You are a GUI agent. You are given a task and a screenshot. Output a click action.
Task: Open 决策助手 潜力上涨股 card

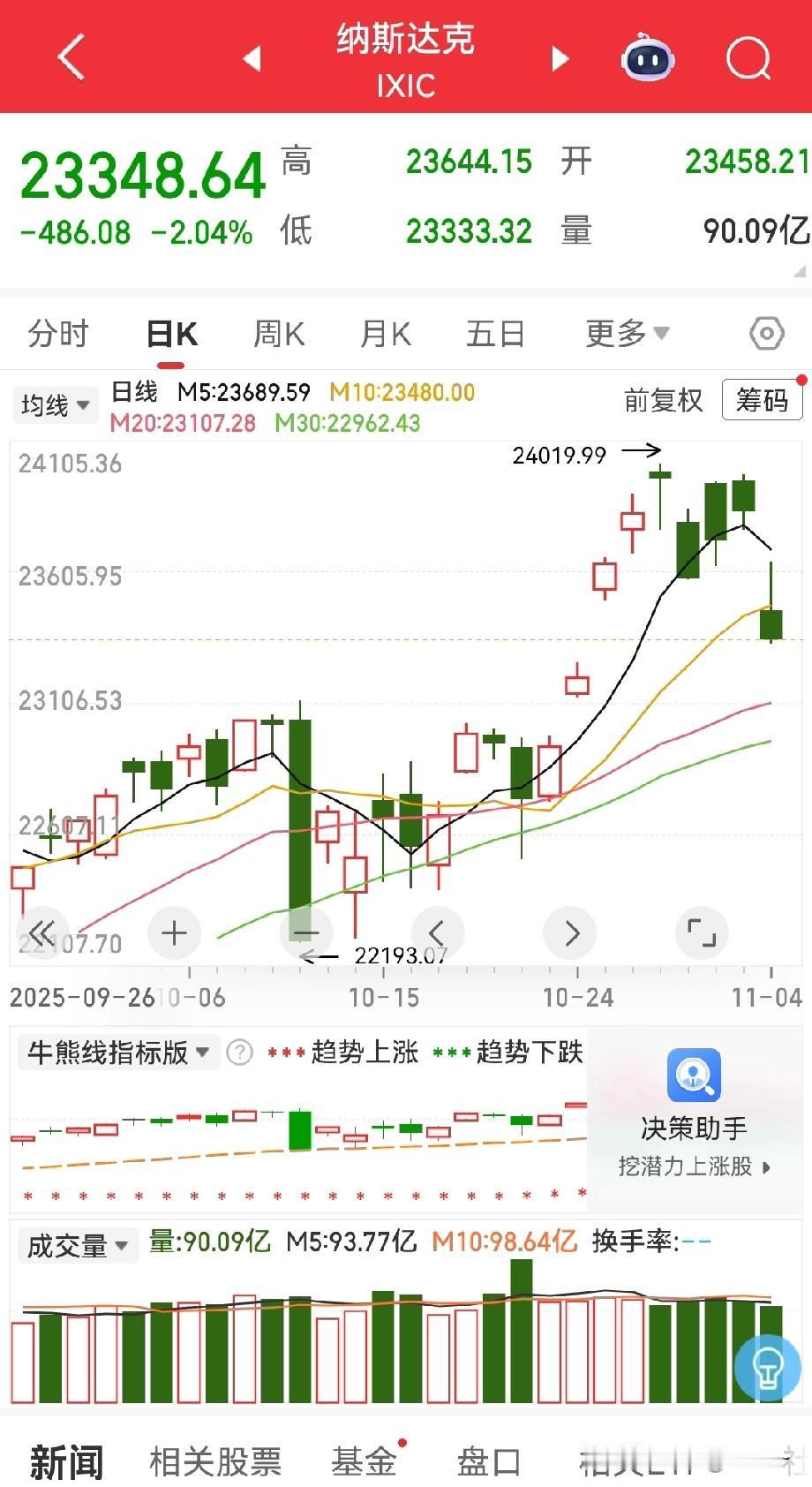(695, 1113)
